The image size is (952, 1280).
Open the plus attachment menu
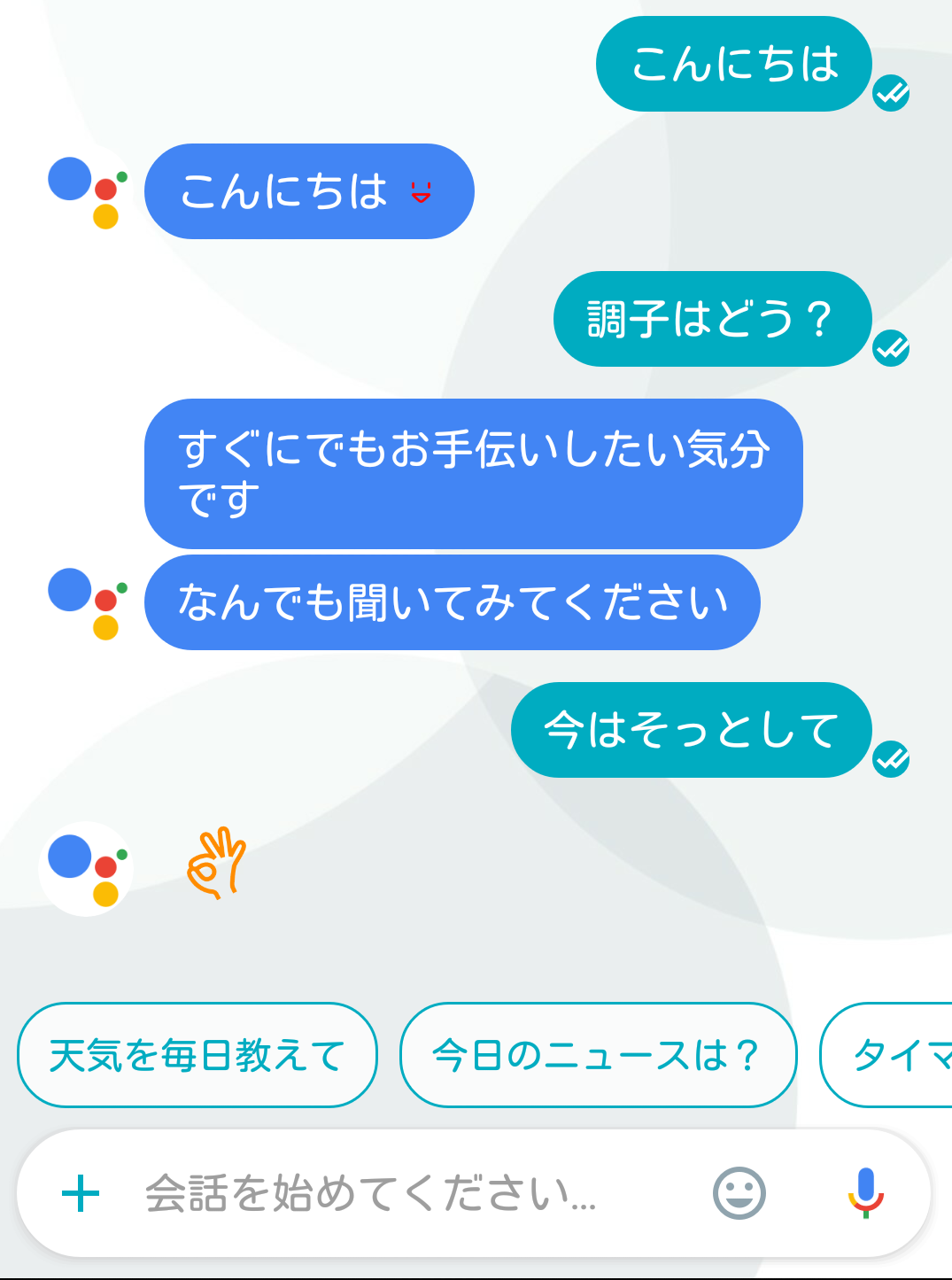coord(81,1193)
